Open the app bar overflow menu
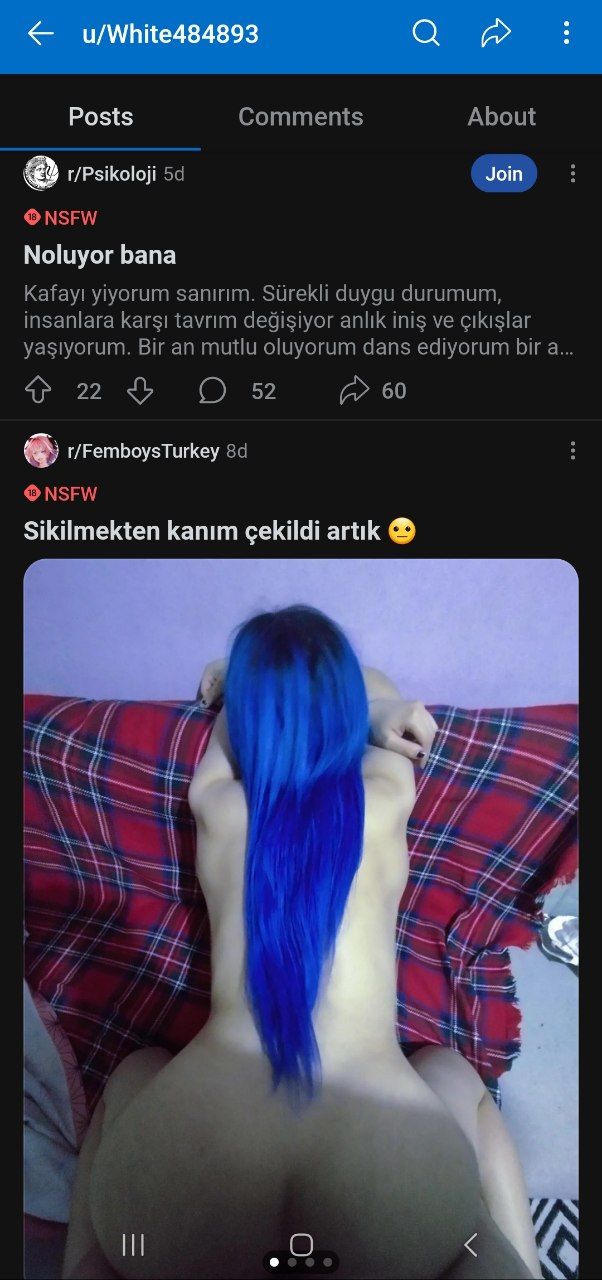Viewport: 602px width, 1280px height. [x=566, y=34]
